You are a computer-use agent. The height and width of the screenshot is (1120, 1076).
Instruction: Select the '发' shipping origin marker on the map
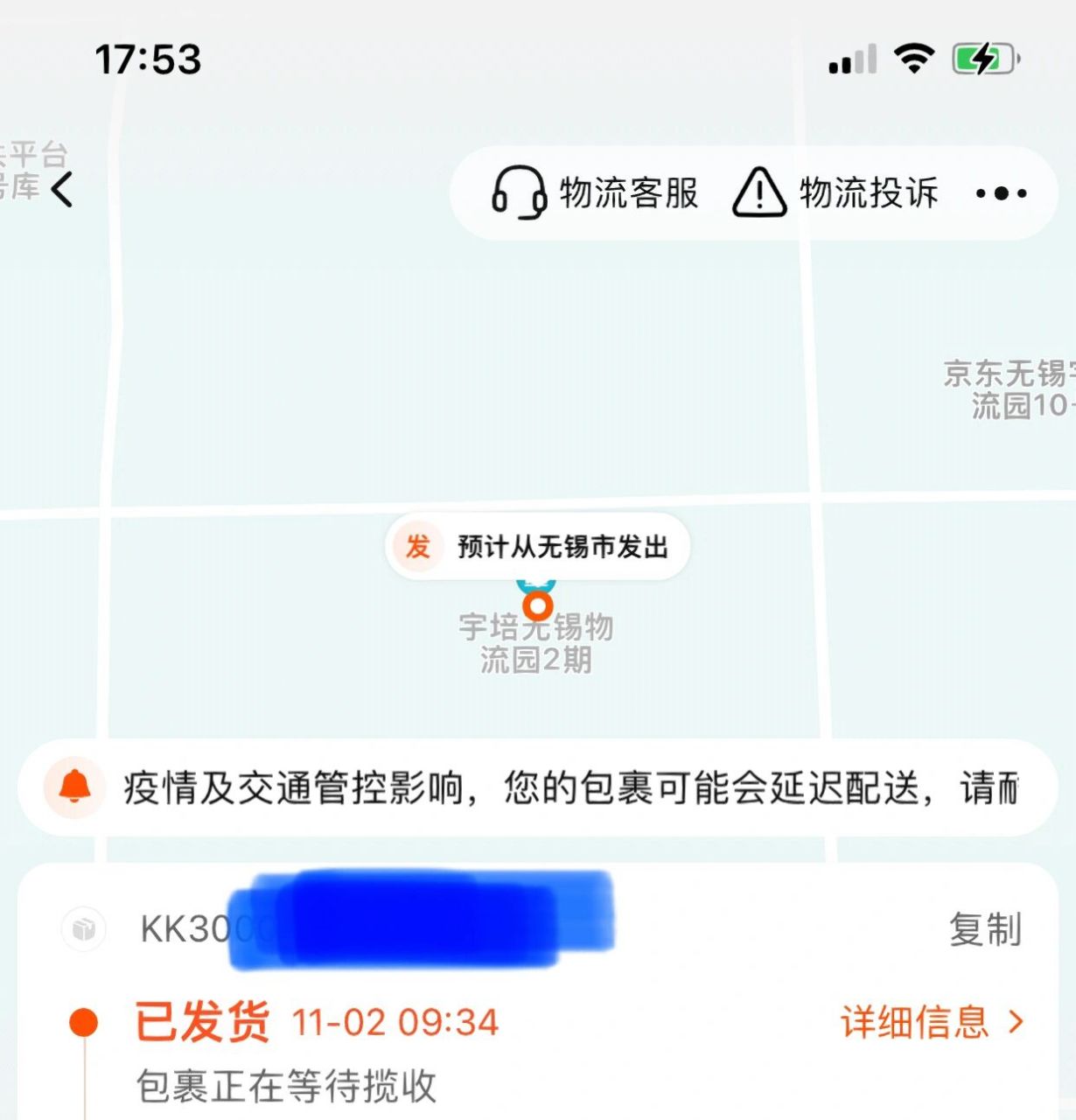(x=417, y=546)
